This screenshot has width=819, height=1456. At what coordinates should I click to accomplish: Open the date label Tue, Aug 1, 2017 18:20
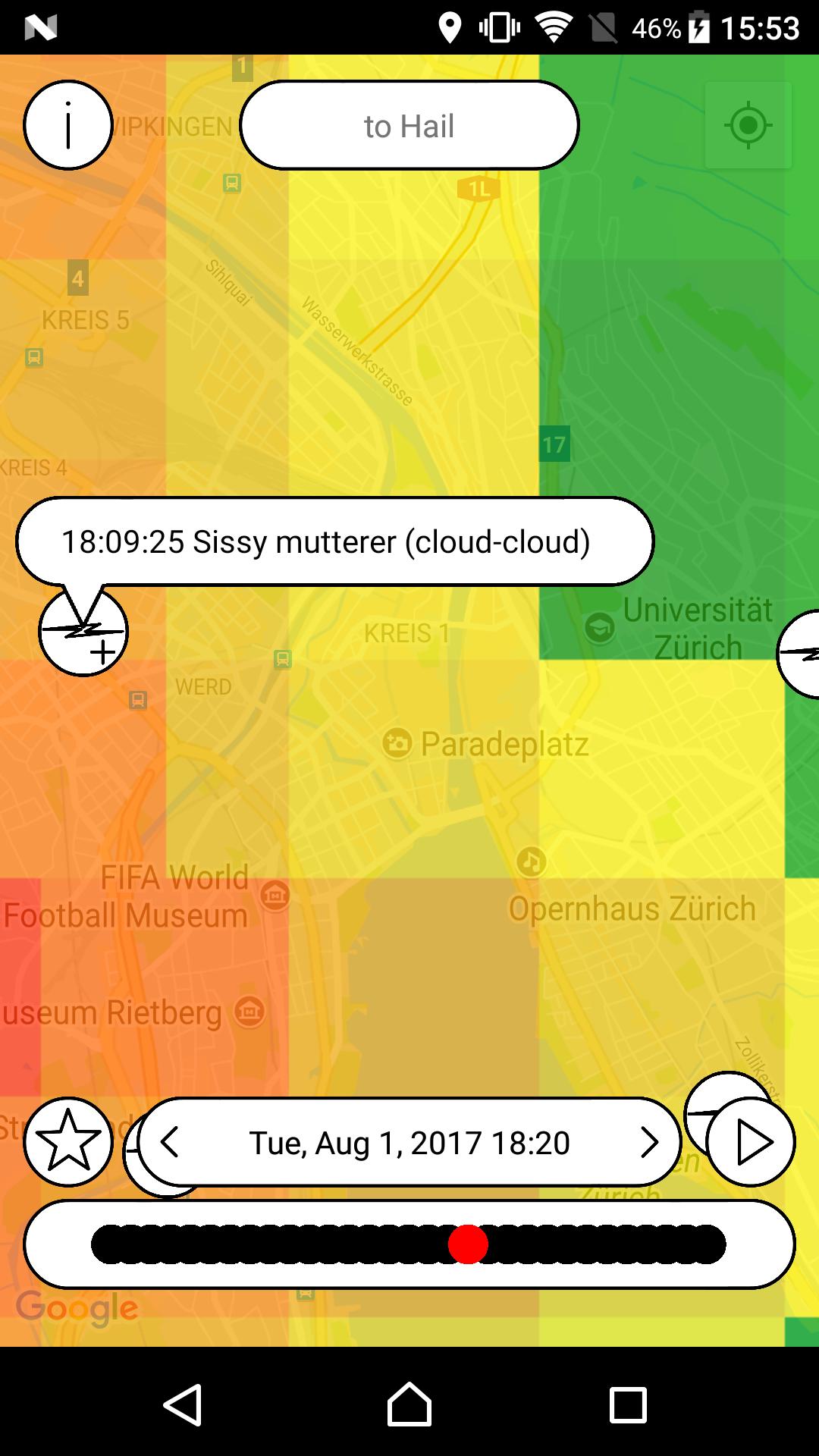[409, 1143]
